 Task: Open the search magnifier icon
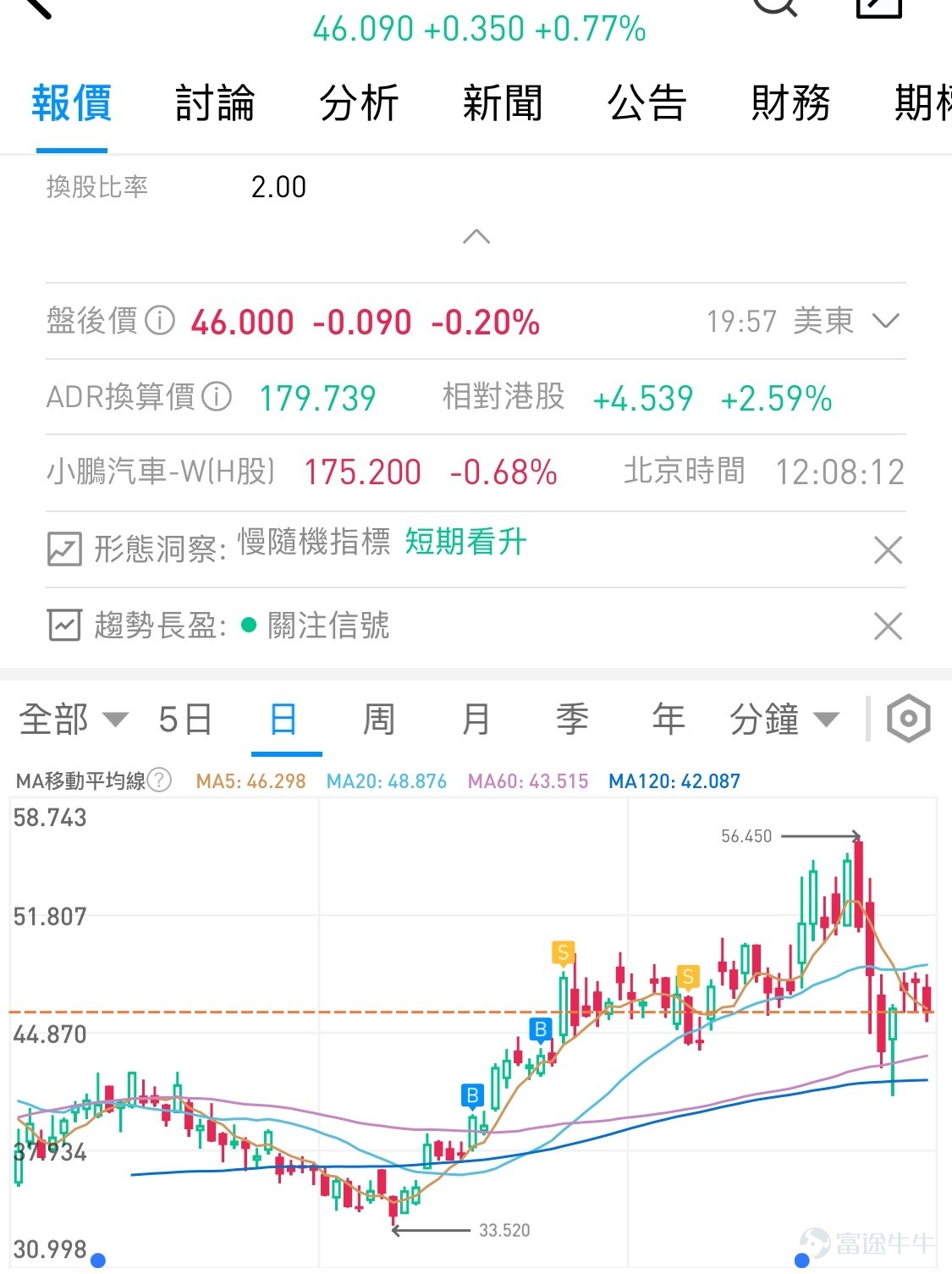pyautogui.click(x=774, y=7)
